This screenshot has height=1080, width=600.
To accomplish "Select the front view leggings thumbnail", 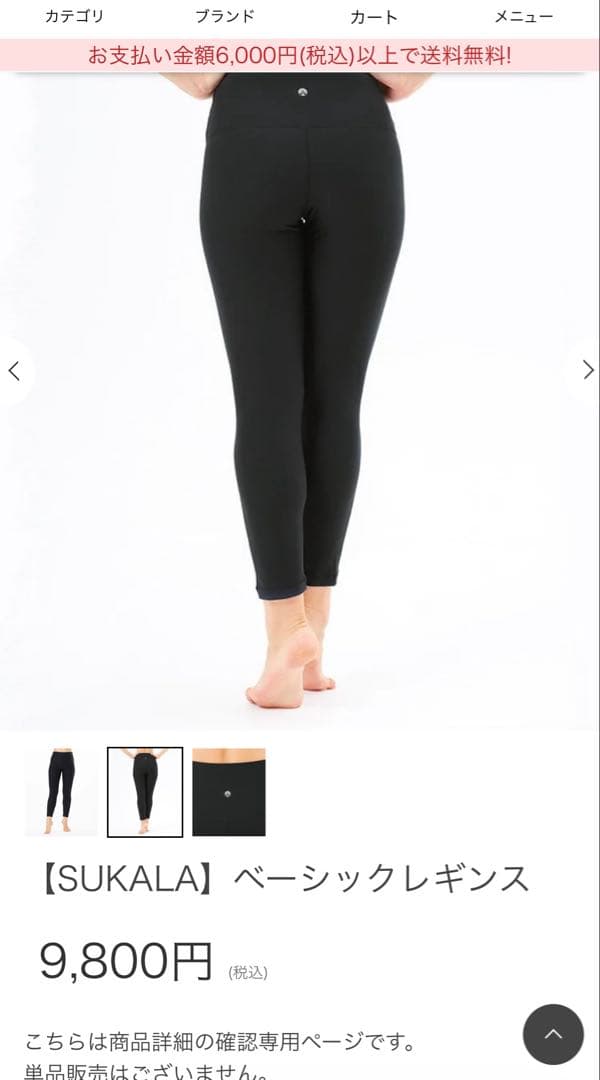I will pos(61,792).
